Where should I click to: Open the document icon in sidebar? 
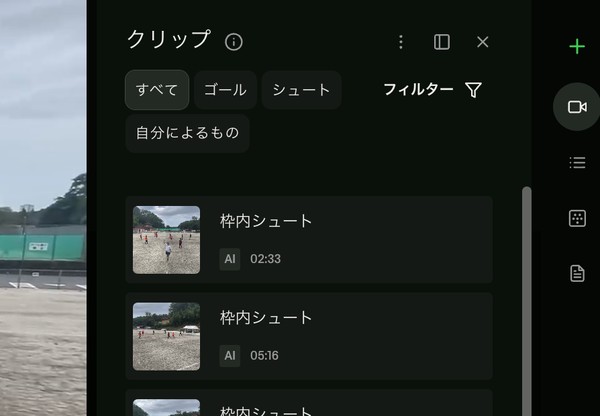pos(577,273)
